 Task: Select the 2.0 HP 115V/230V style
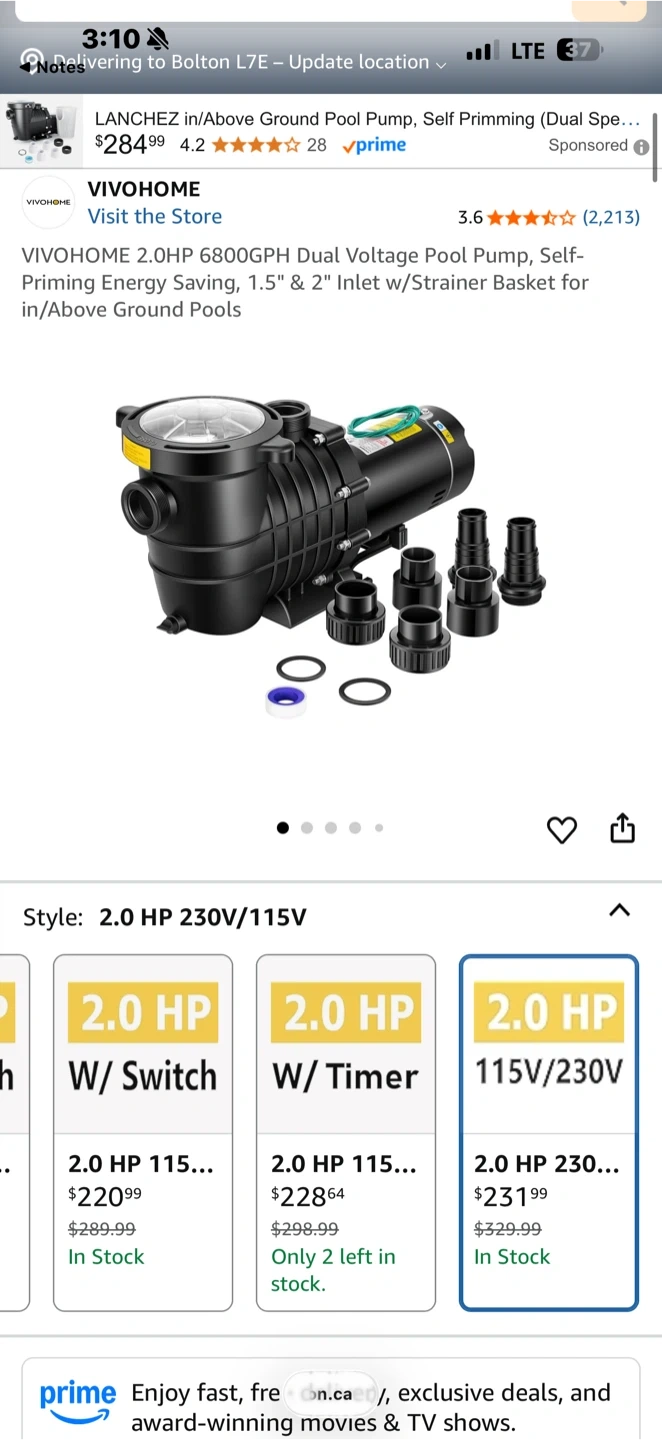[x=548, y=1132]
